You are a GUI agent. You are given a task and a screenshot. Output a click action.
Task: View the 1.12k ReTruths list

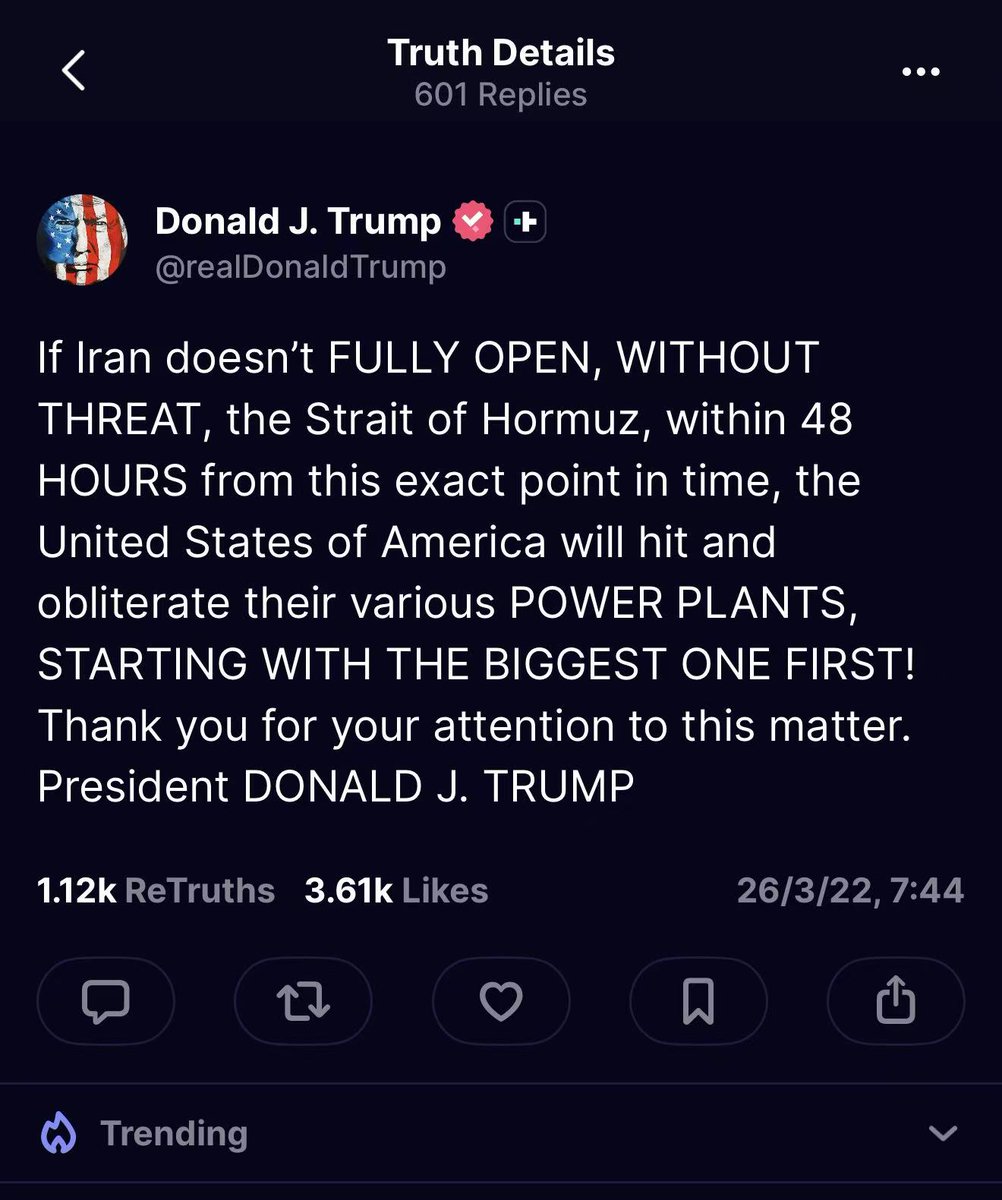tap(155, 890)
